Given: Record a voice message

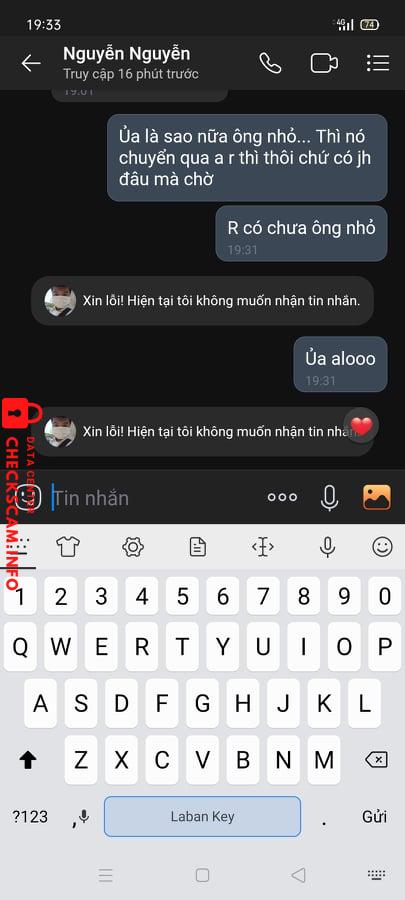Looking at the screenshot, I should 329,498.
